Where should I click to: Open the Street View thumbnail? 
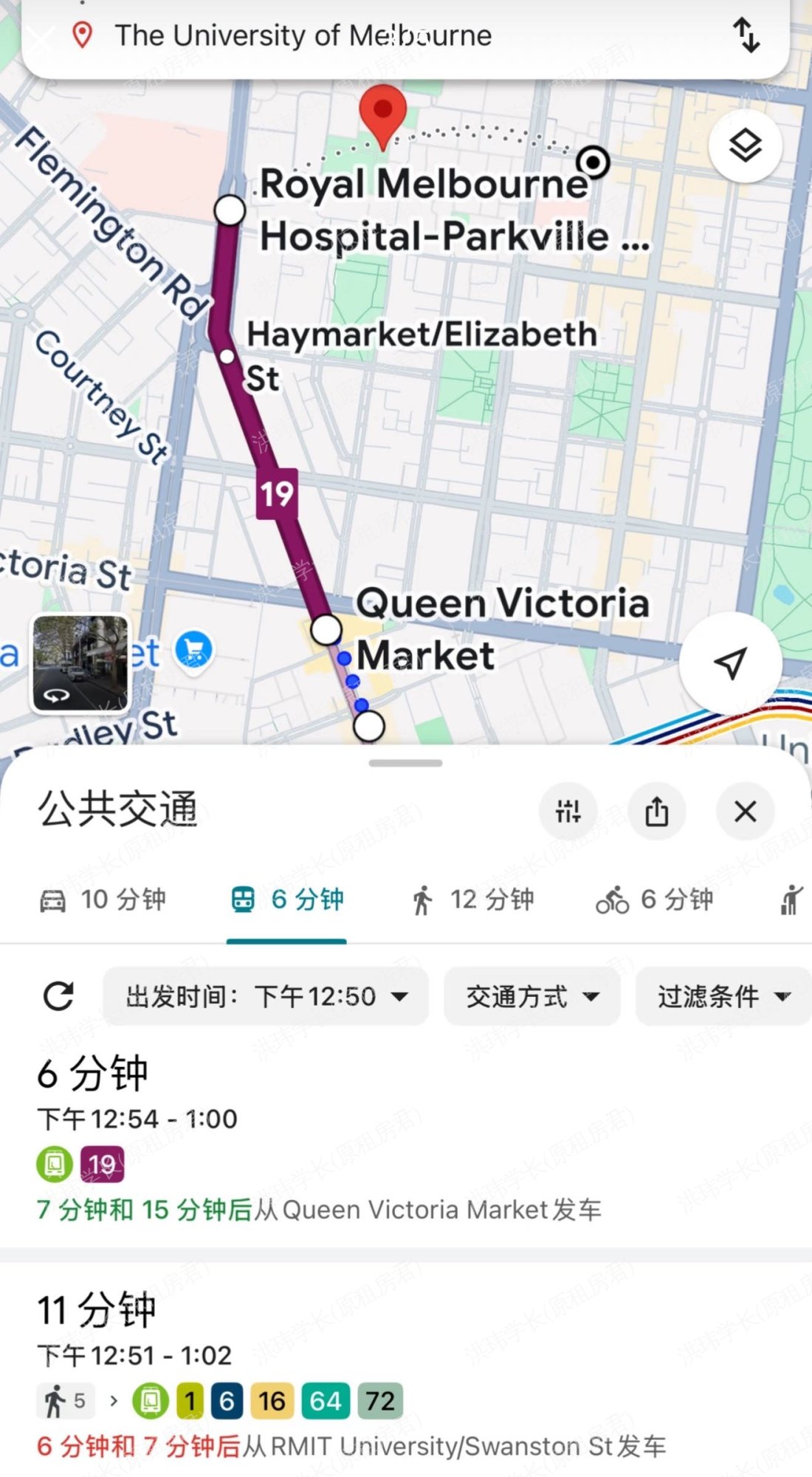[80, 663]
